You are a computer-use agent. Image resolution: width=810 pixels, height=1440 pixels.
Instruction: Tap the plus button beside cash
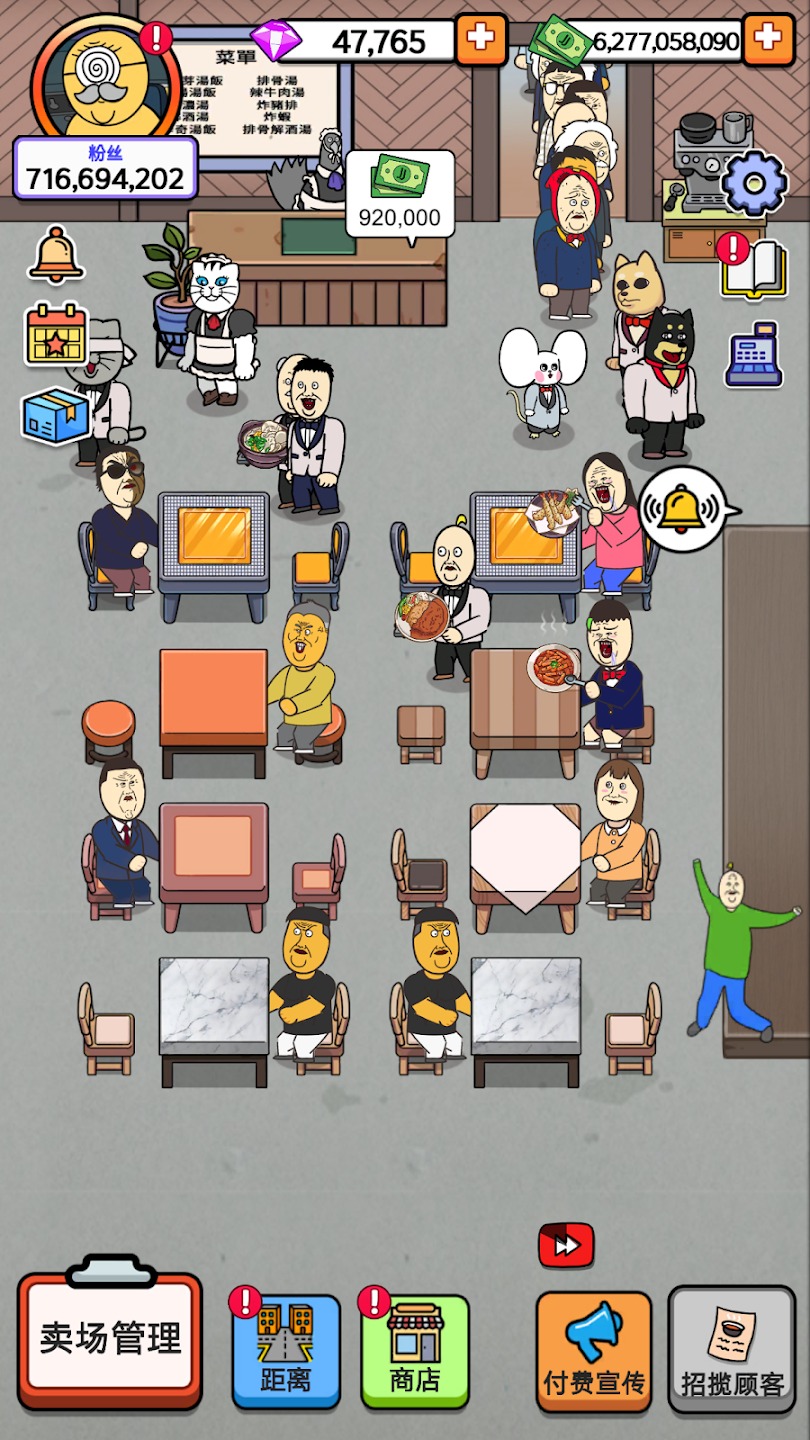coord(768,40)
